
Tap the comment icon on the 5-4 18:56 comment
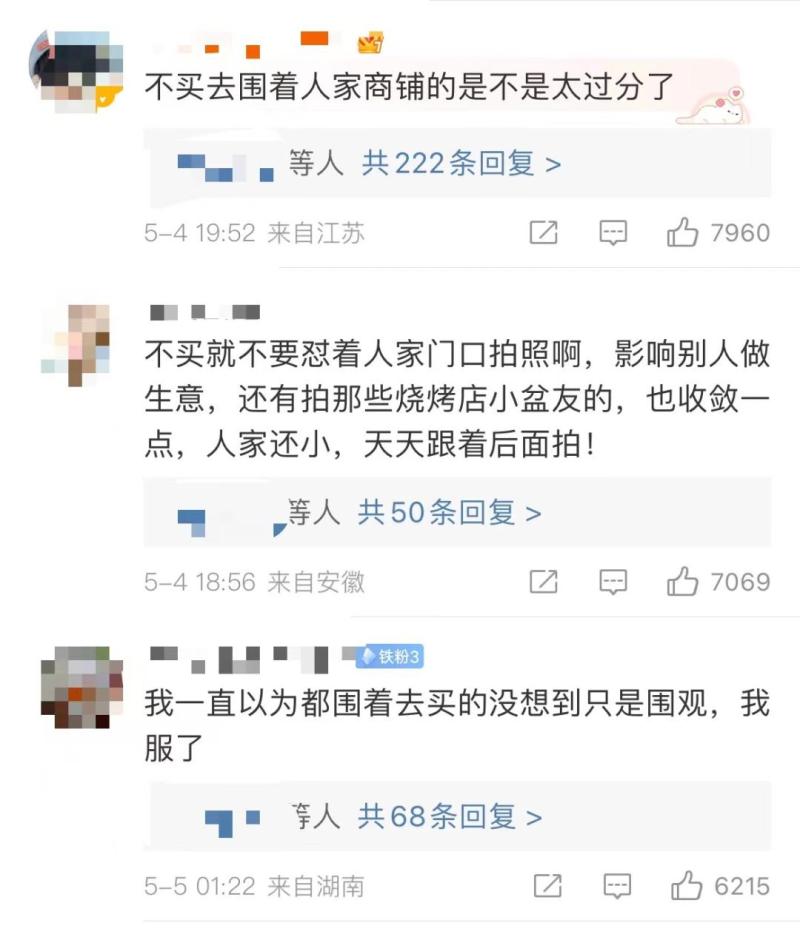point(612,581)
